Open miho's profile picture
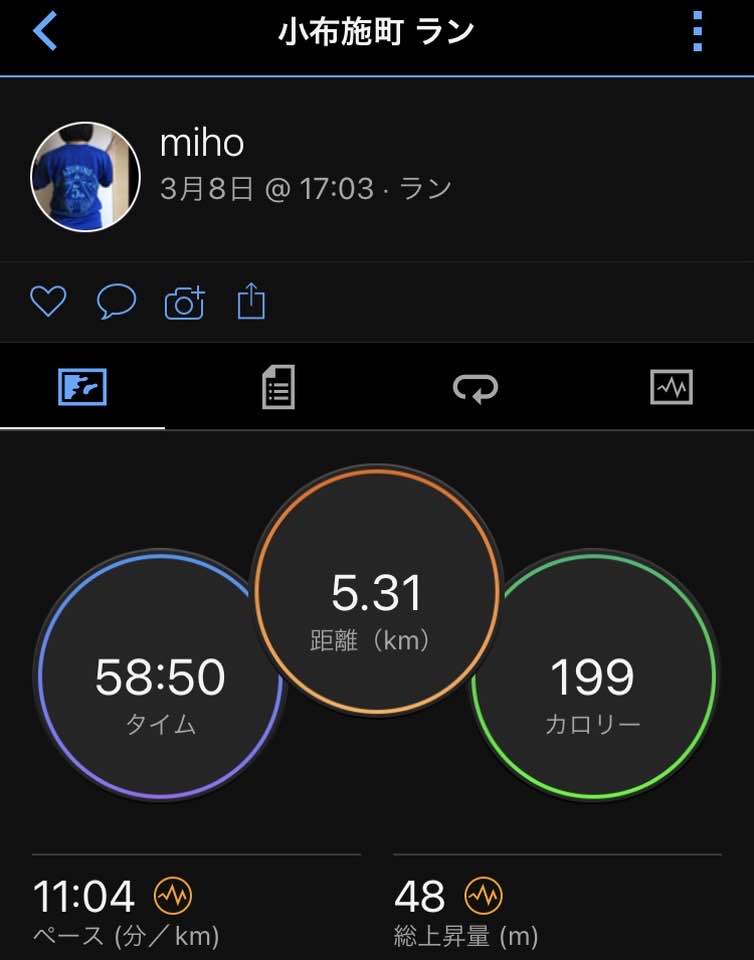 point(85,177)
